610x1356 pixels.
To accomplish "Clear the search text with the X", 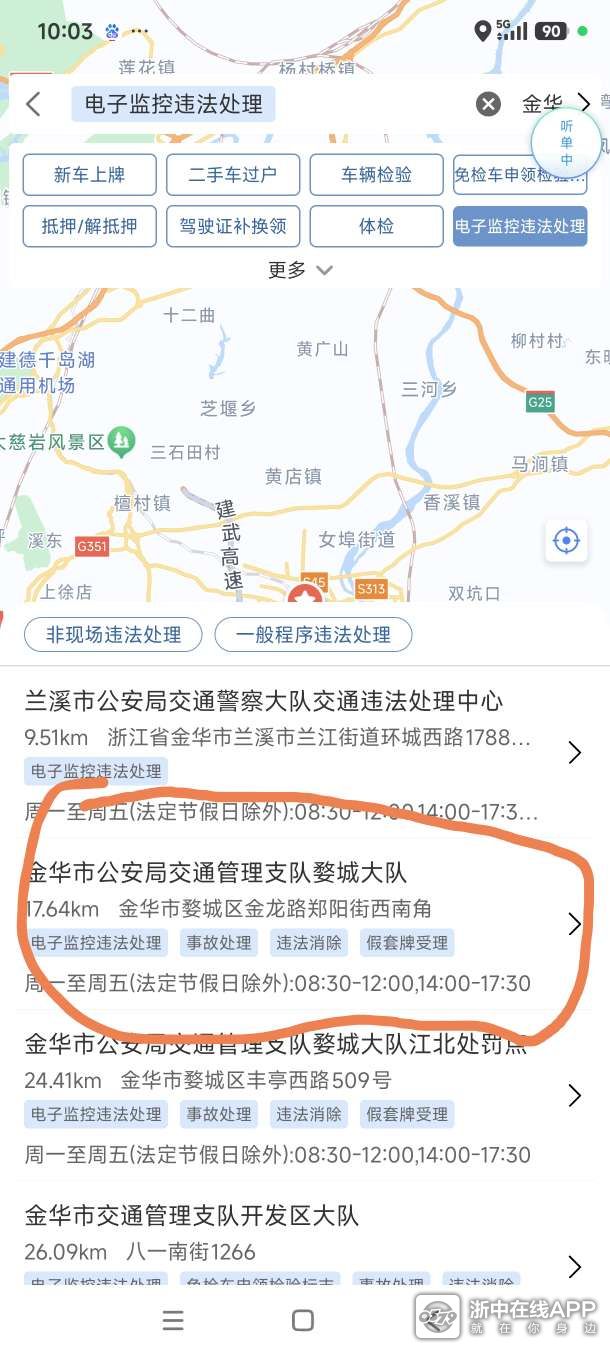I will [487, 104].
